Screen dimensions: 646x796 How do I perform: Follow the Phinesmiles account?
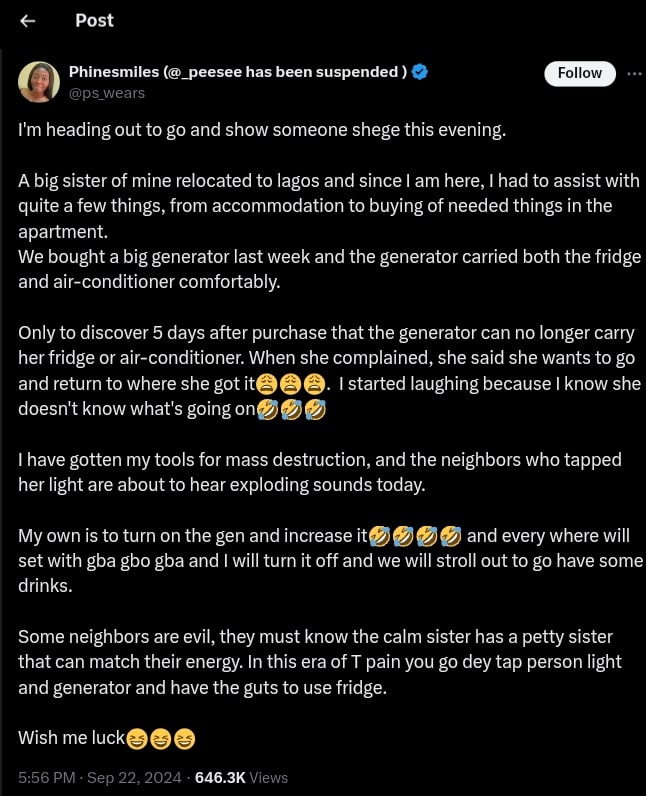579,73
